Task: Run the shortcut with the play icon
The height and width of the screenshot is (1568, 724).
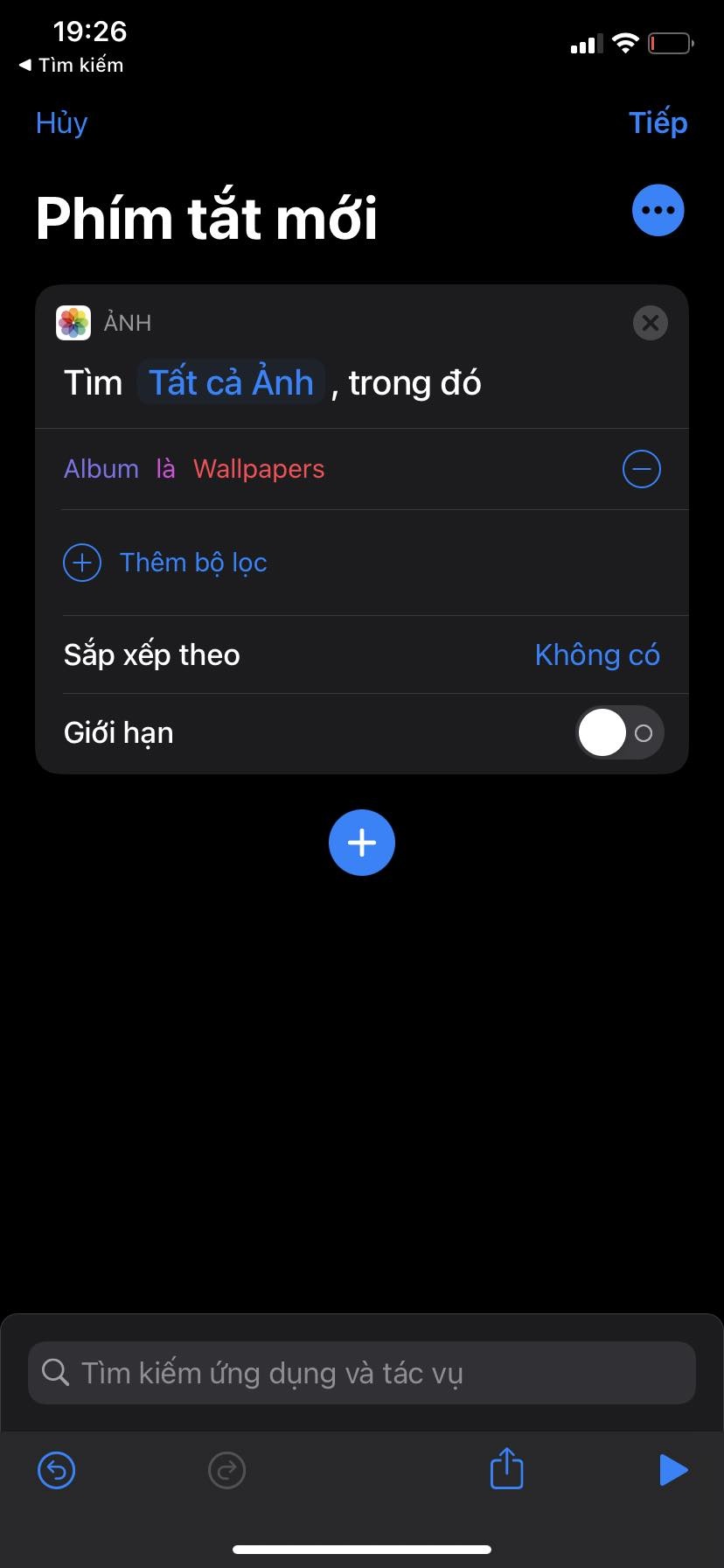Action: pos(672,1471)
